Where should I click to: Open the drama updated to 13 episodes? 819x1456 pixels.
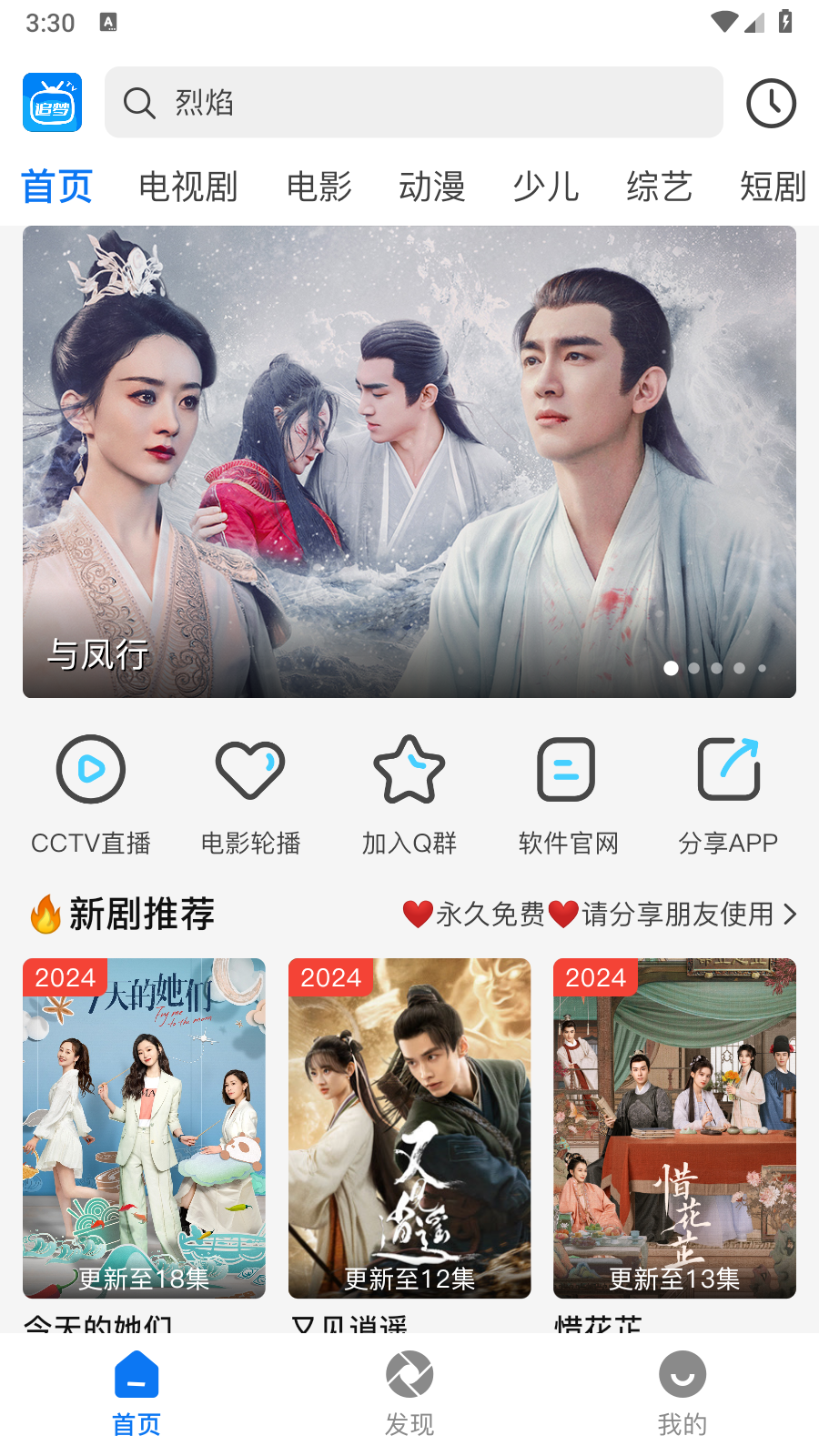pos(674,1127)
